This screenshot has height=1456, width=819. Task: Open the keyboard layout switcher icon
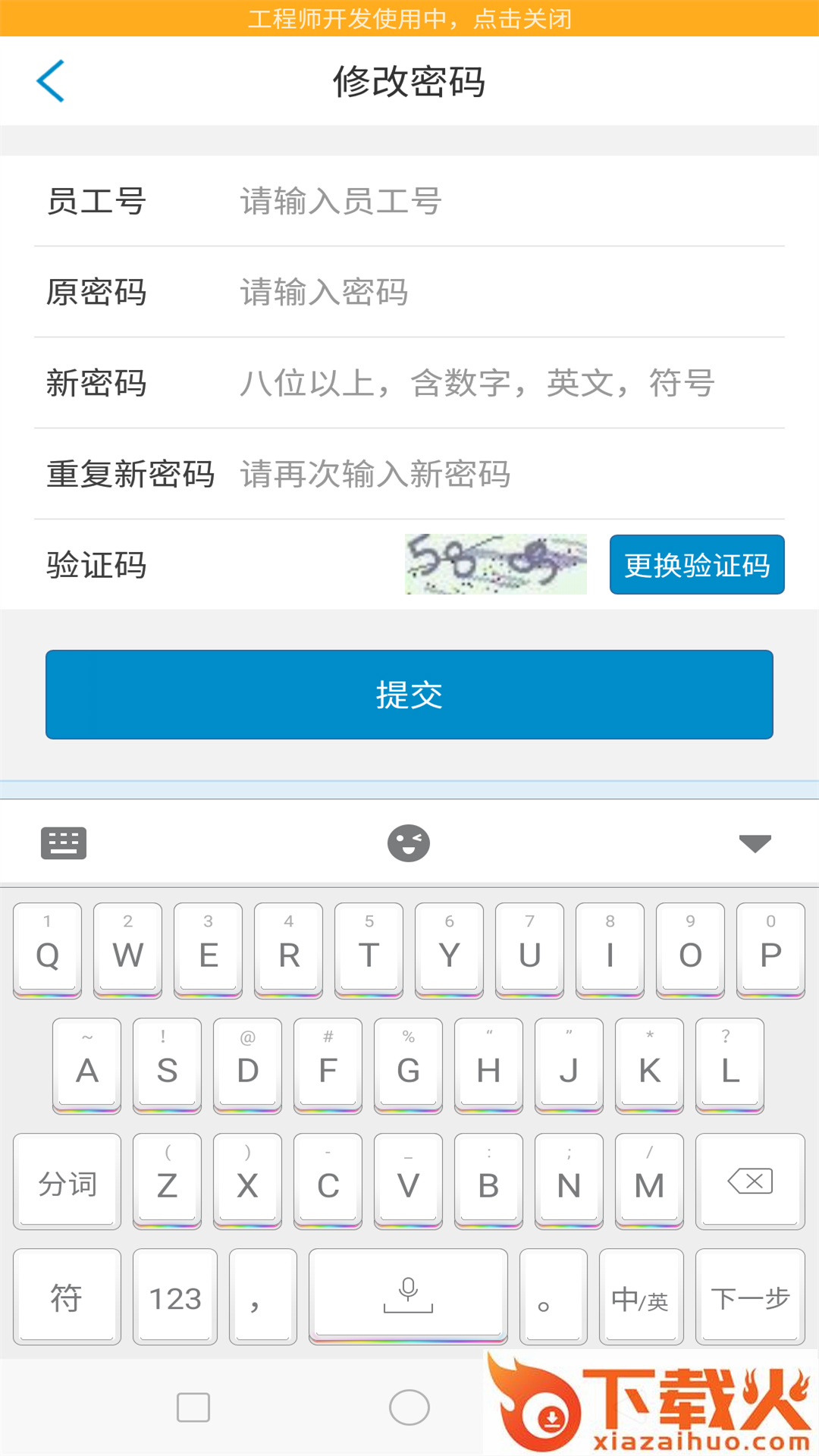[64, 843]
